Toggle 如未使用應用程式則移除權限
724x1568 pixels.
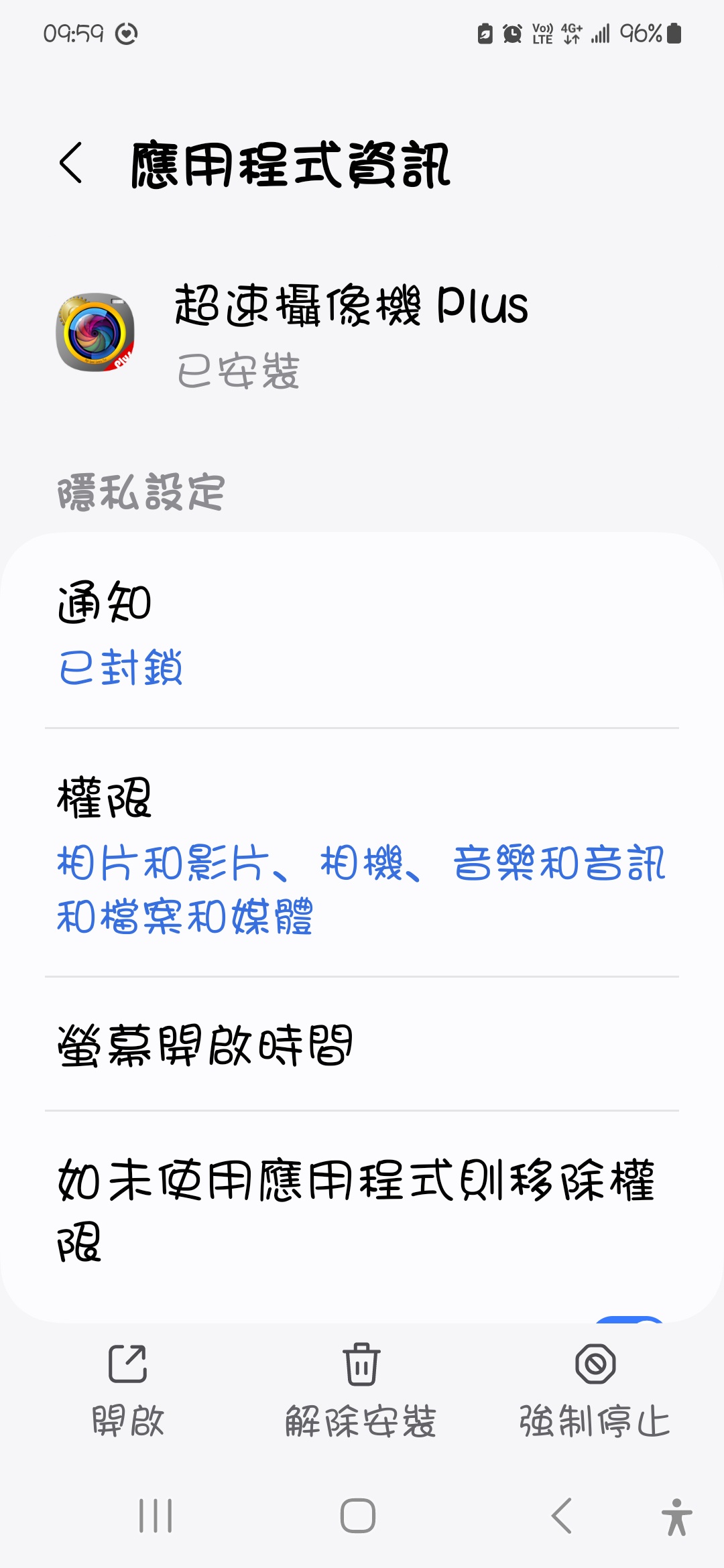pyautogui.click(x=629, y=1319)
